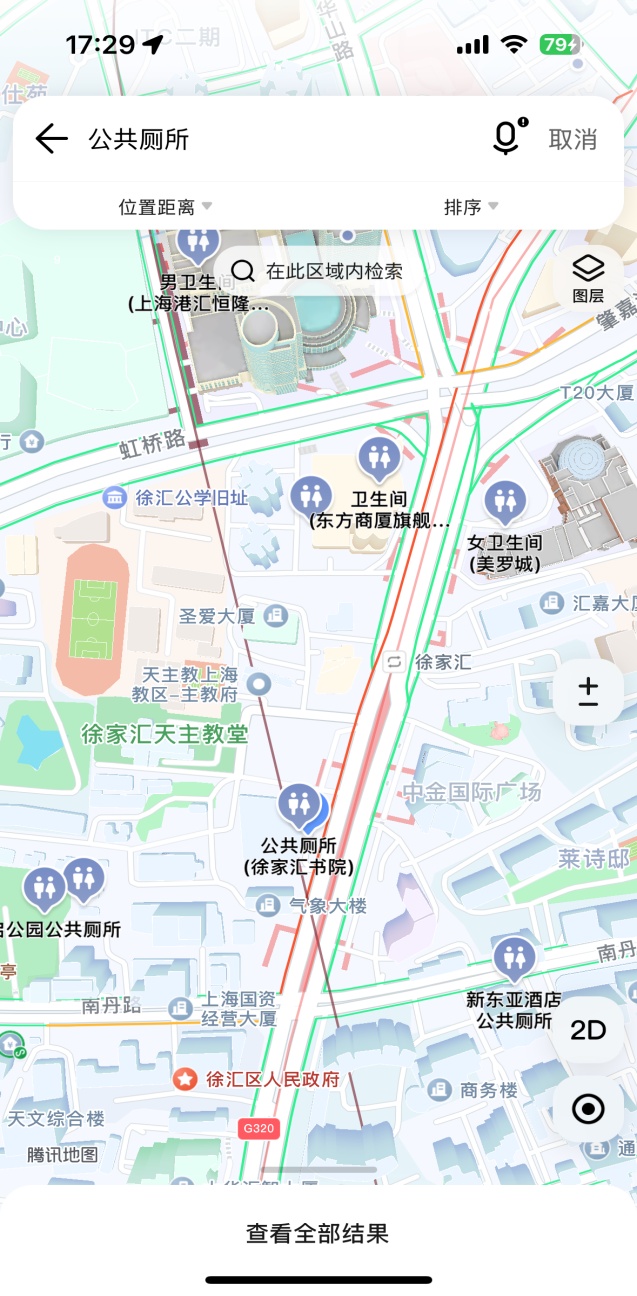Viewport: 637px width, 1296px height.
Task: Search within this area (在此区域内检索)
Action: [318, 271]
